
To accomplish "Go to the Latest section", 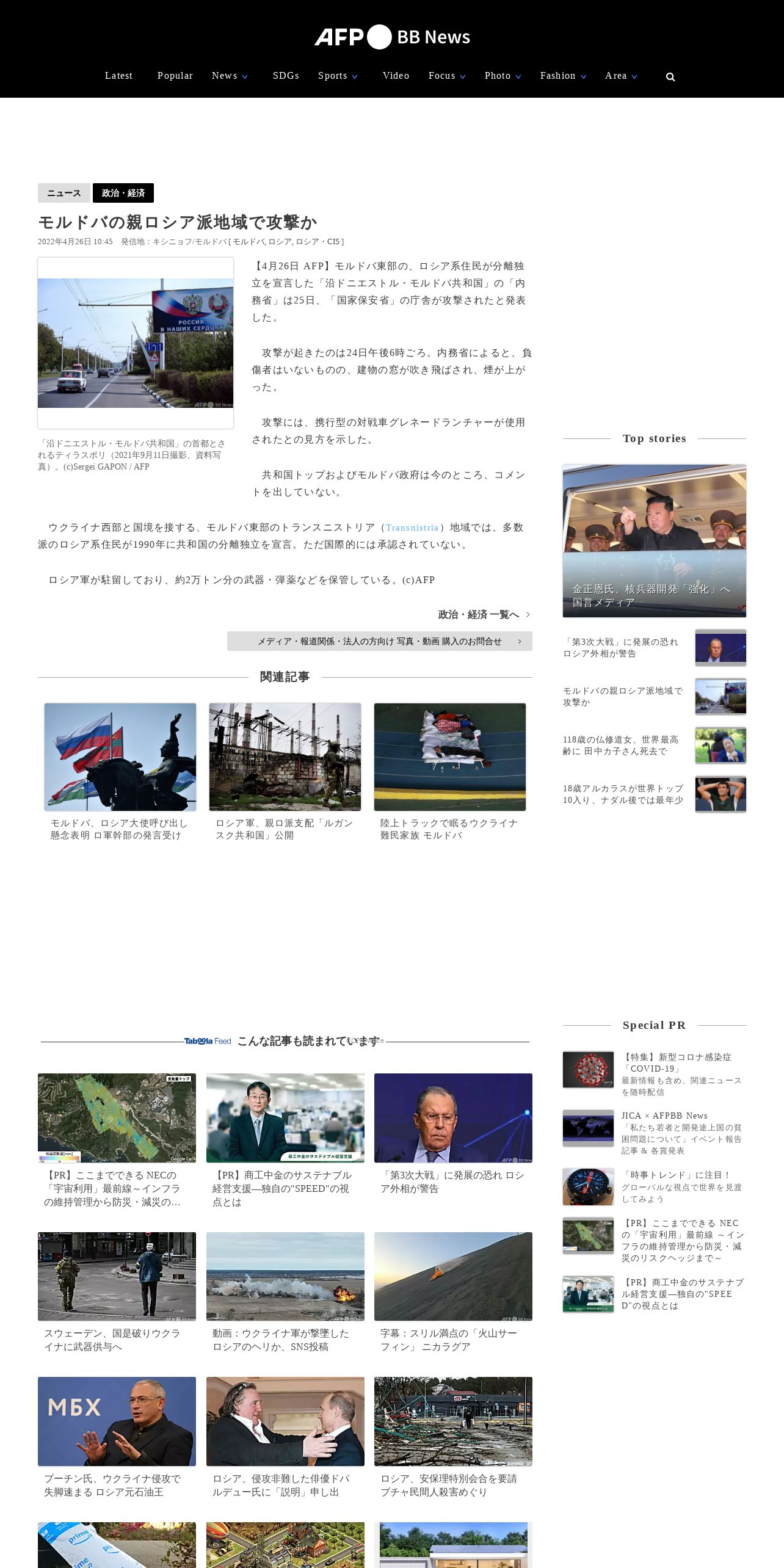I will [118, 76].
